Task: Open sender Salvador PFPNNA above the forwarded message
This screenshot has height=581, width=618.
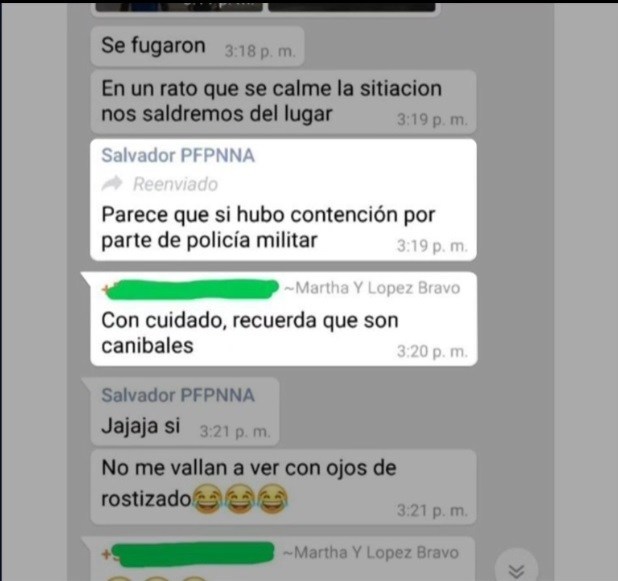Action: (177, 156)
